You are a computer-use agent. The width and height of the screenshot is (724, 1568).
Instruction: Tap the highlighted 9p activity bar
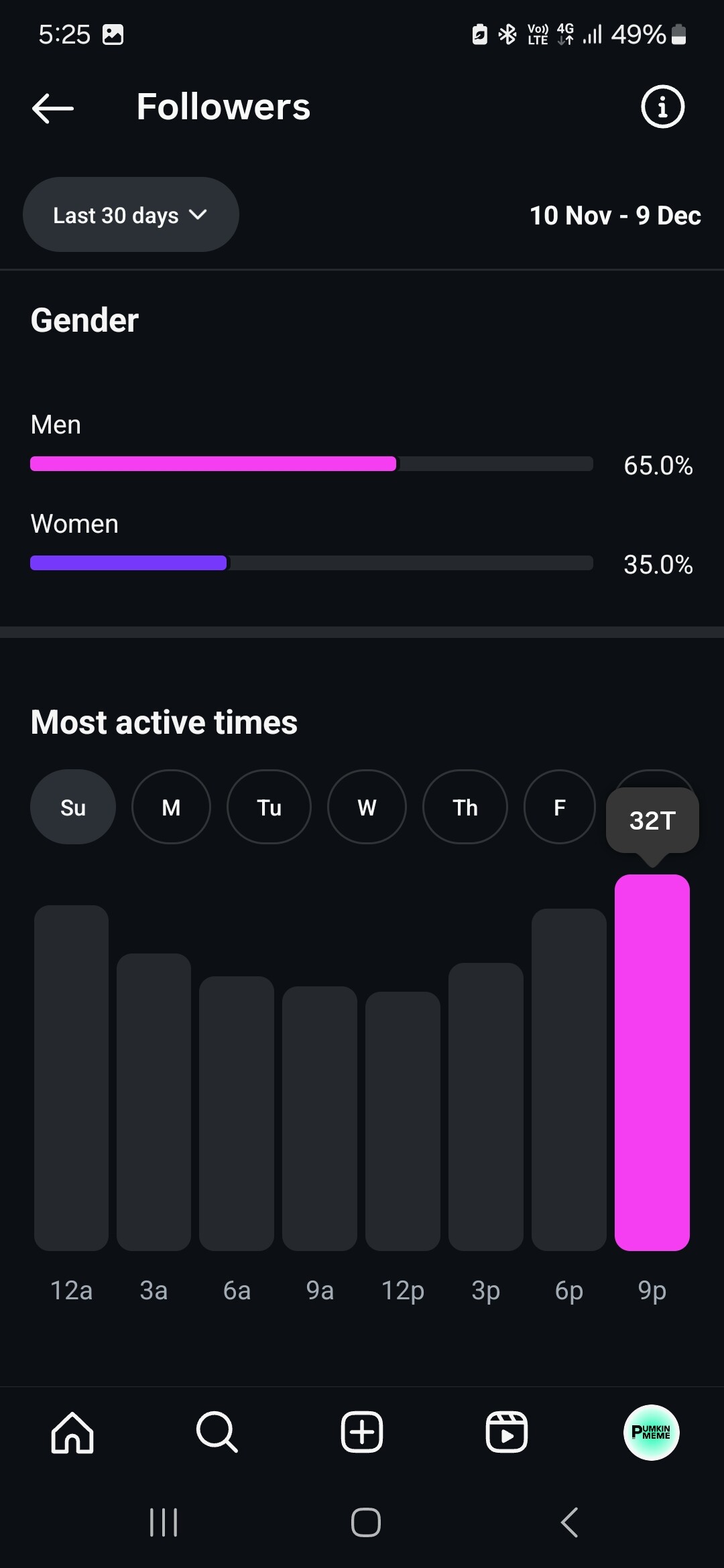coord(652,1062)
